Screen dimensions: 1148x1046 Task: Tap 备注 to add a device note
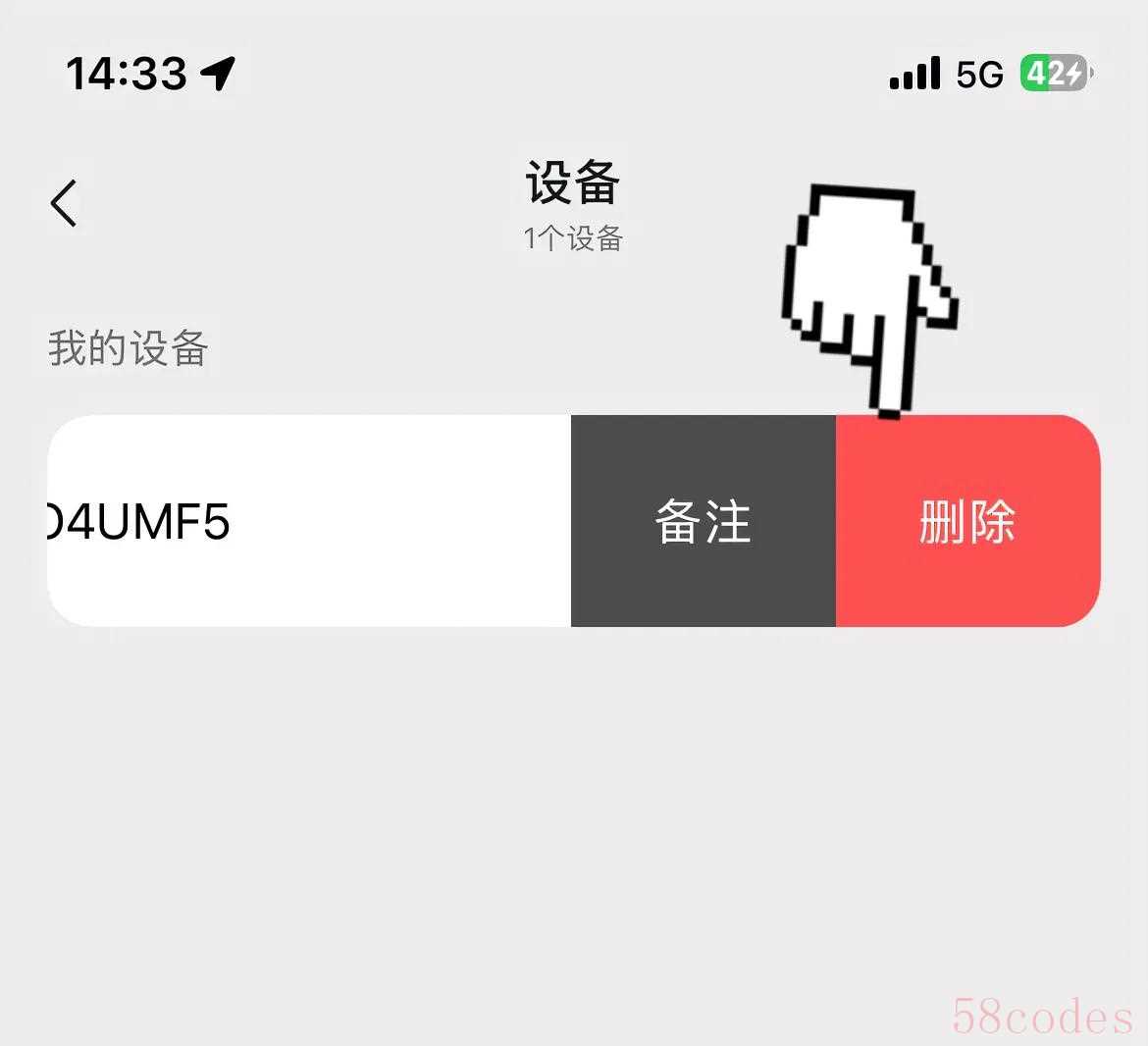703,521
